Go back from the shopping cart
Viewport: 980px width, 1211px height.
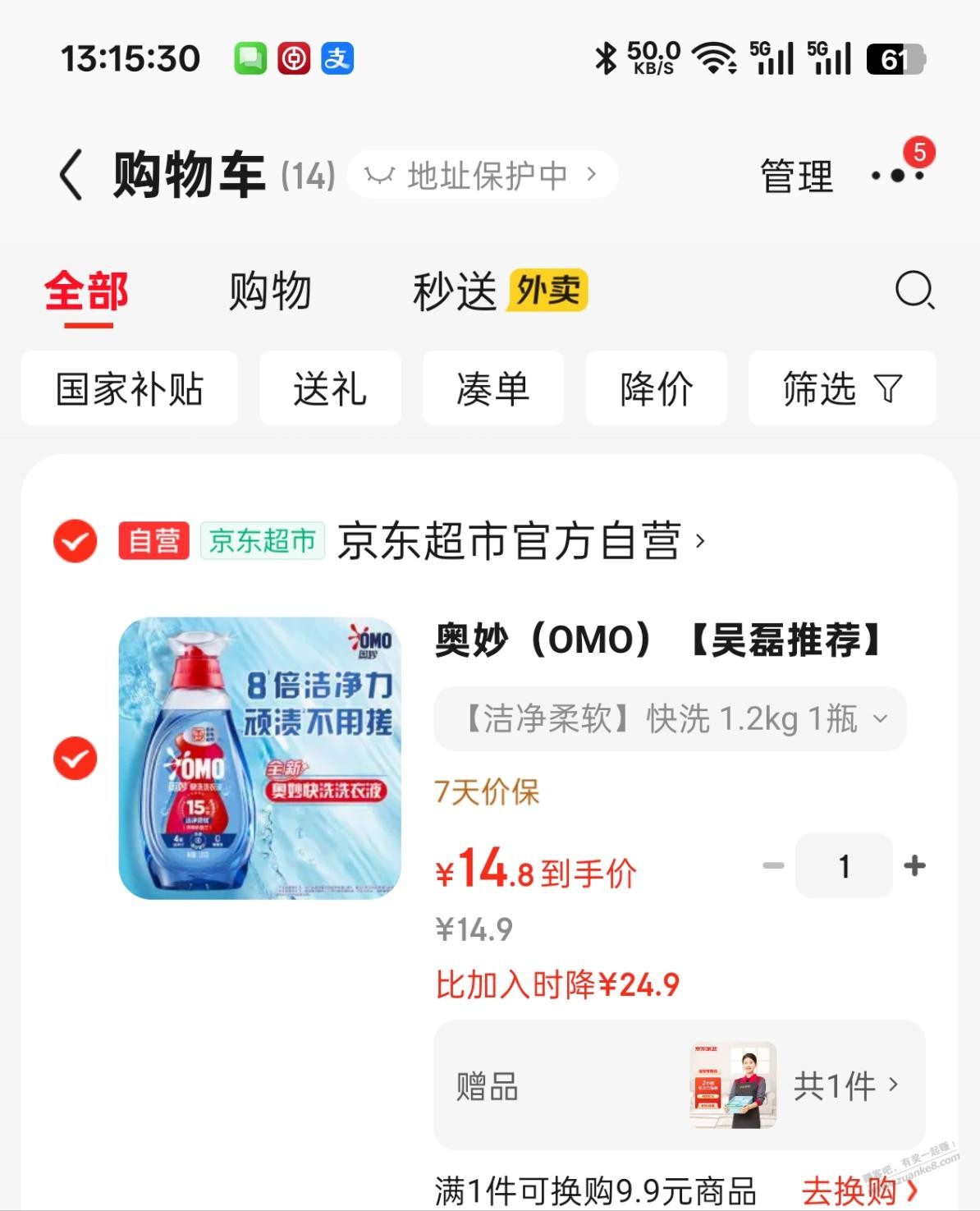[x=72, y=175]
